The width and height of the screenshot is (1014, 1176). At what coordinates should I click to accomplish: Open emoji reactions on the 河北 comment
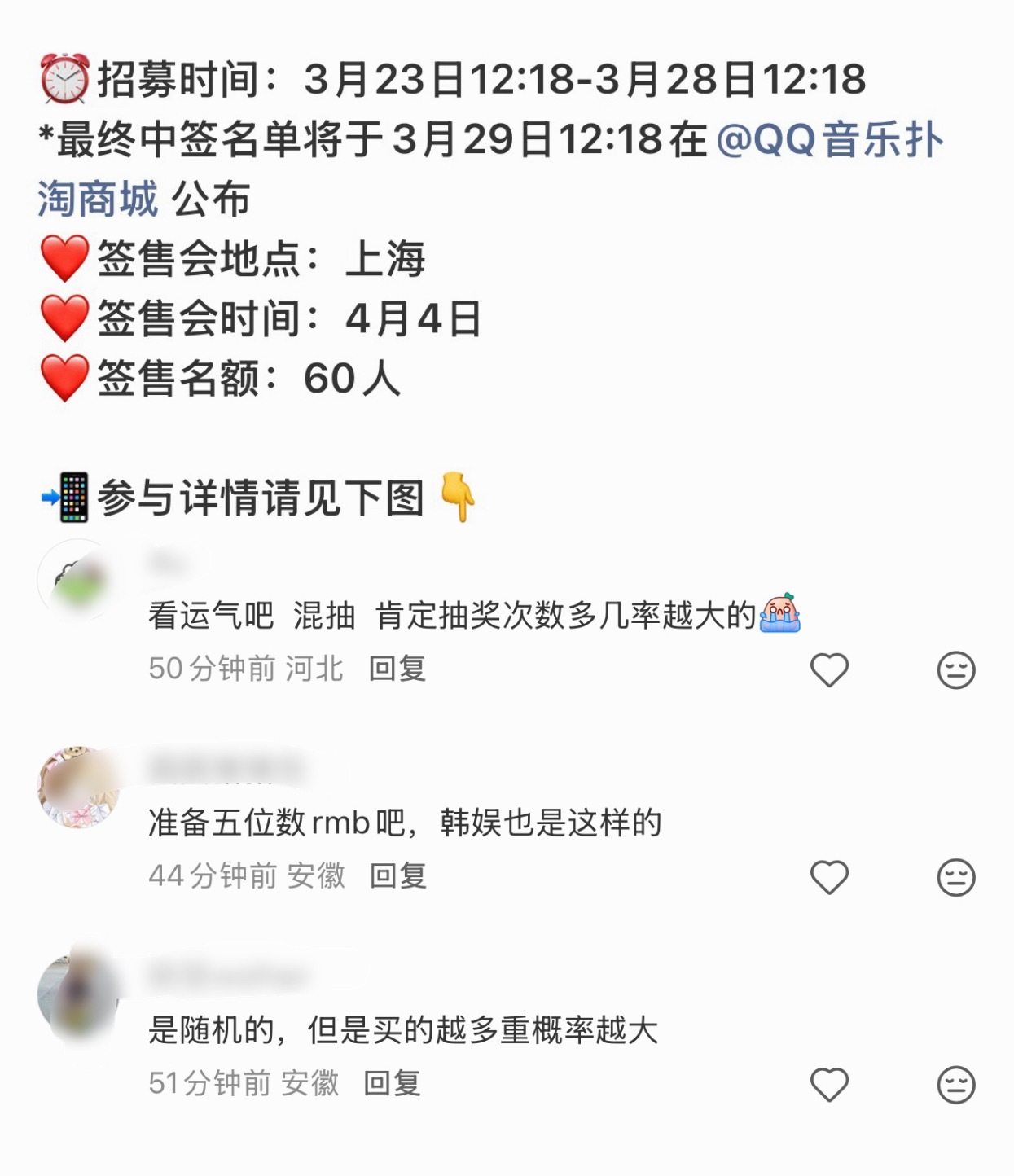coord(955,668)
